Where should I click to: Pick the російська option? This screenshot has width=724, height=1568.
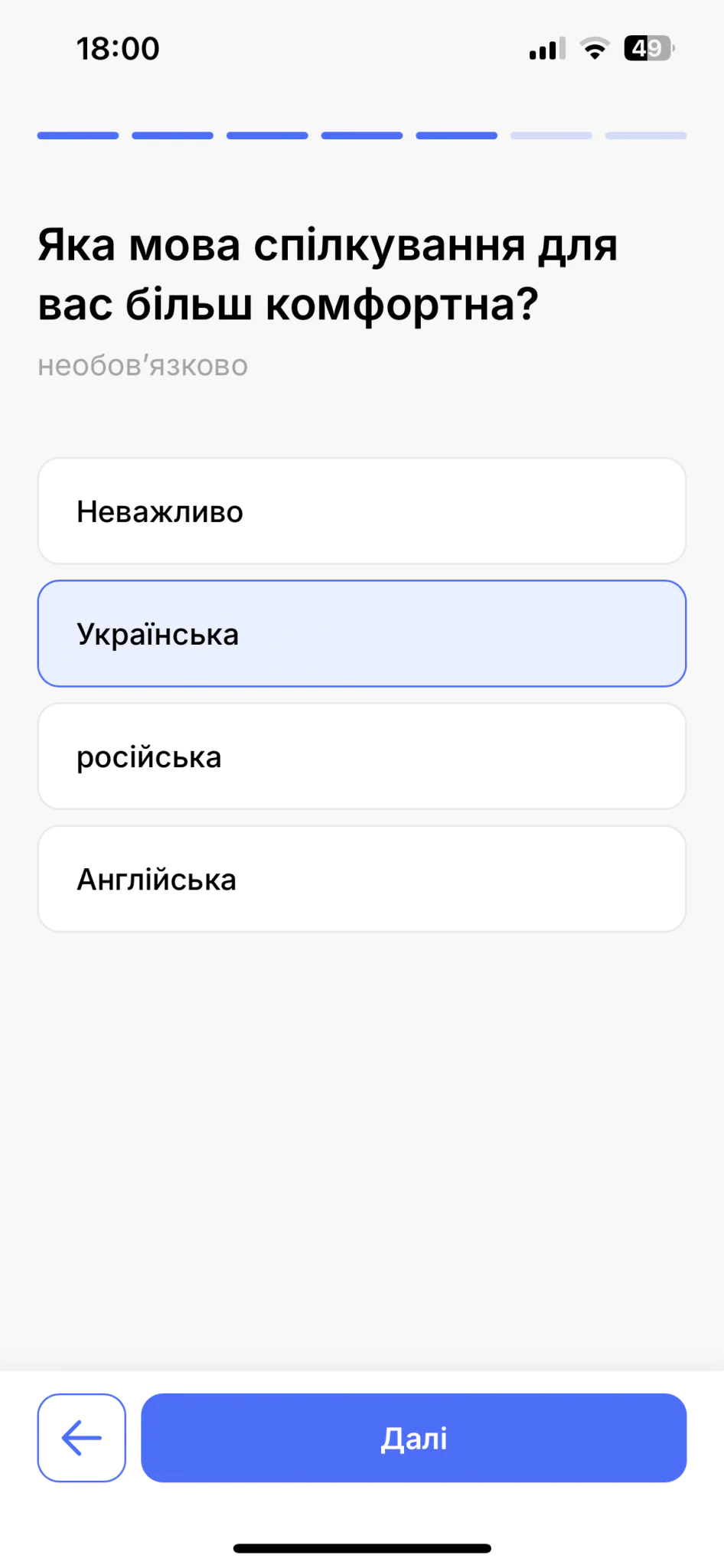tap(361, 756)
